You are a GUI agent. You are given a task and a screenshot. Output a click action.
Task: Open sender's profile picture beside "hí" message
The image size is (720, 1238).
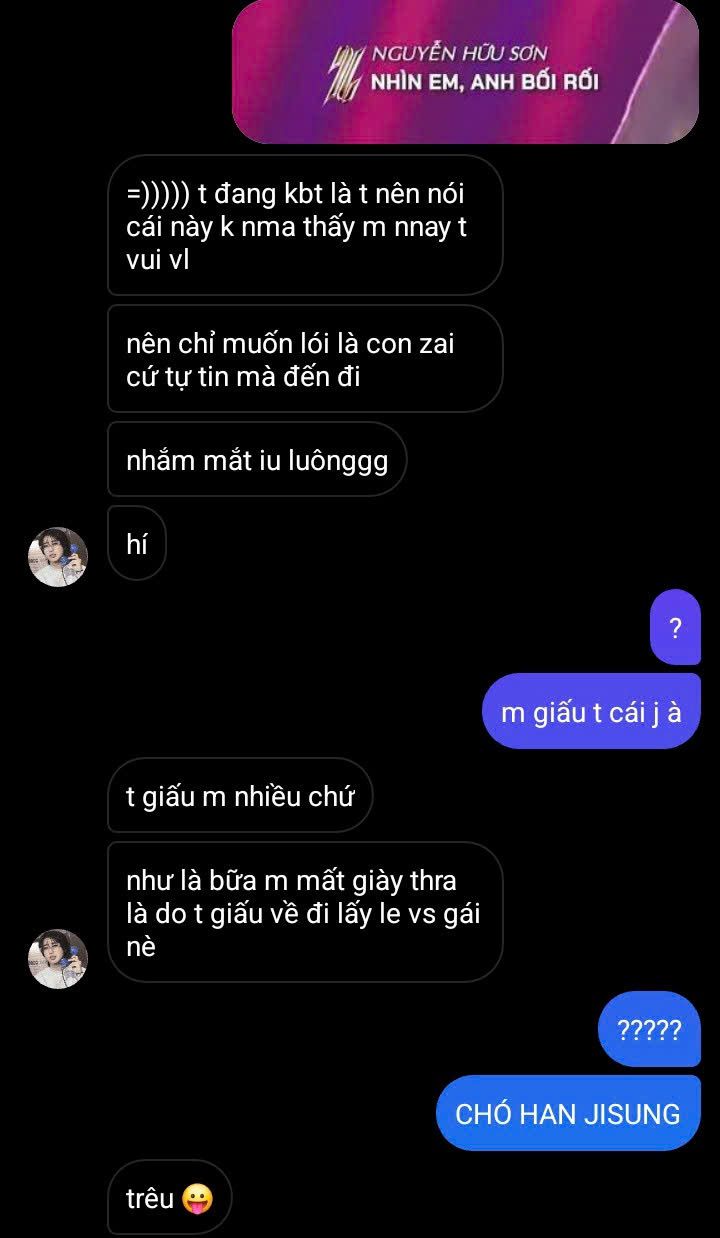(58, 556)
